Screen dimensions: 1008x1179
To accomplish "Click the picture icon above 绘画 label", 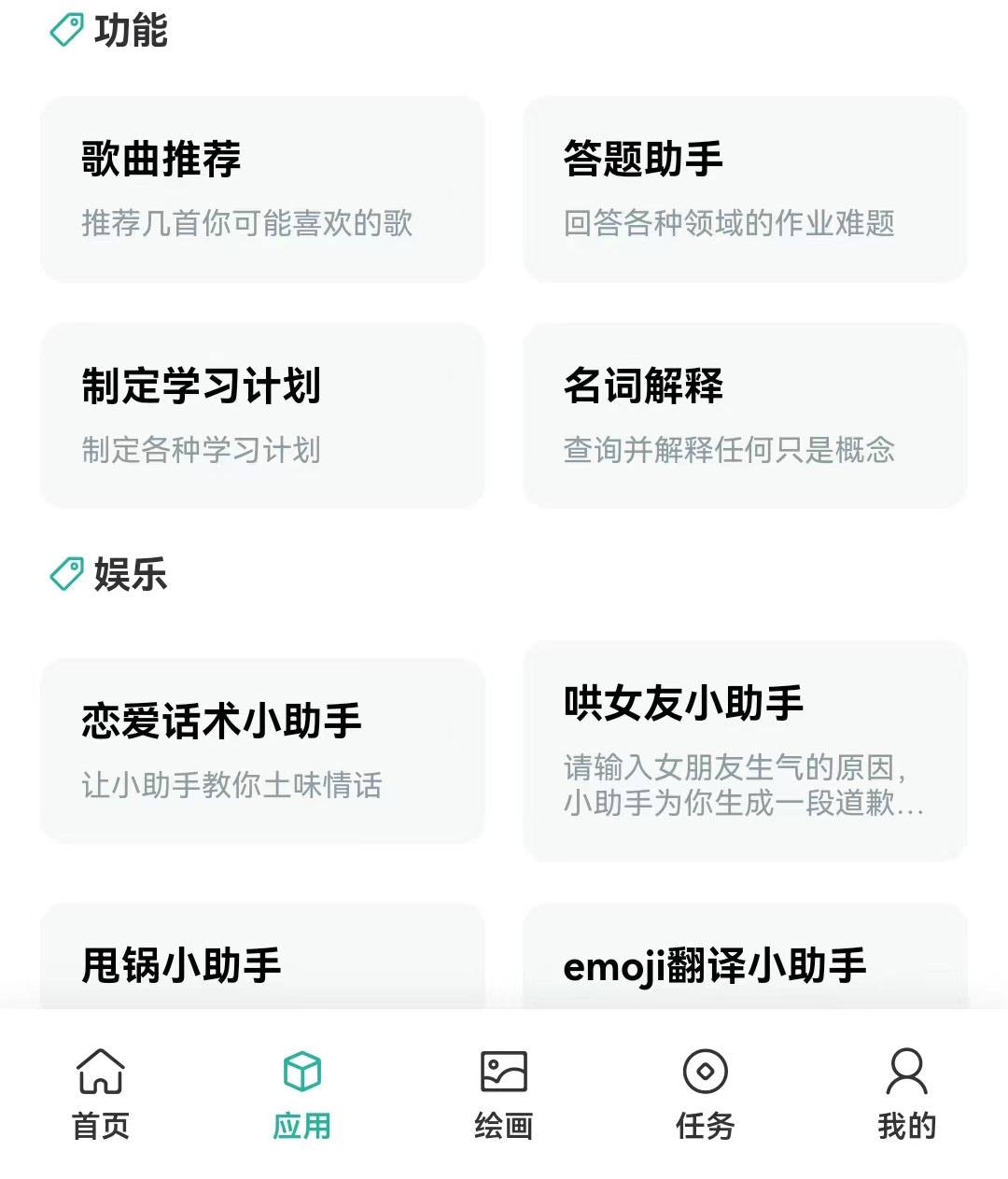I will pyautogui.click(x=503, y=1072).
